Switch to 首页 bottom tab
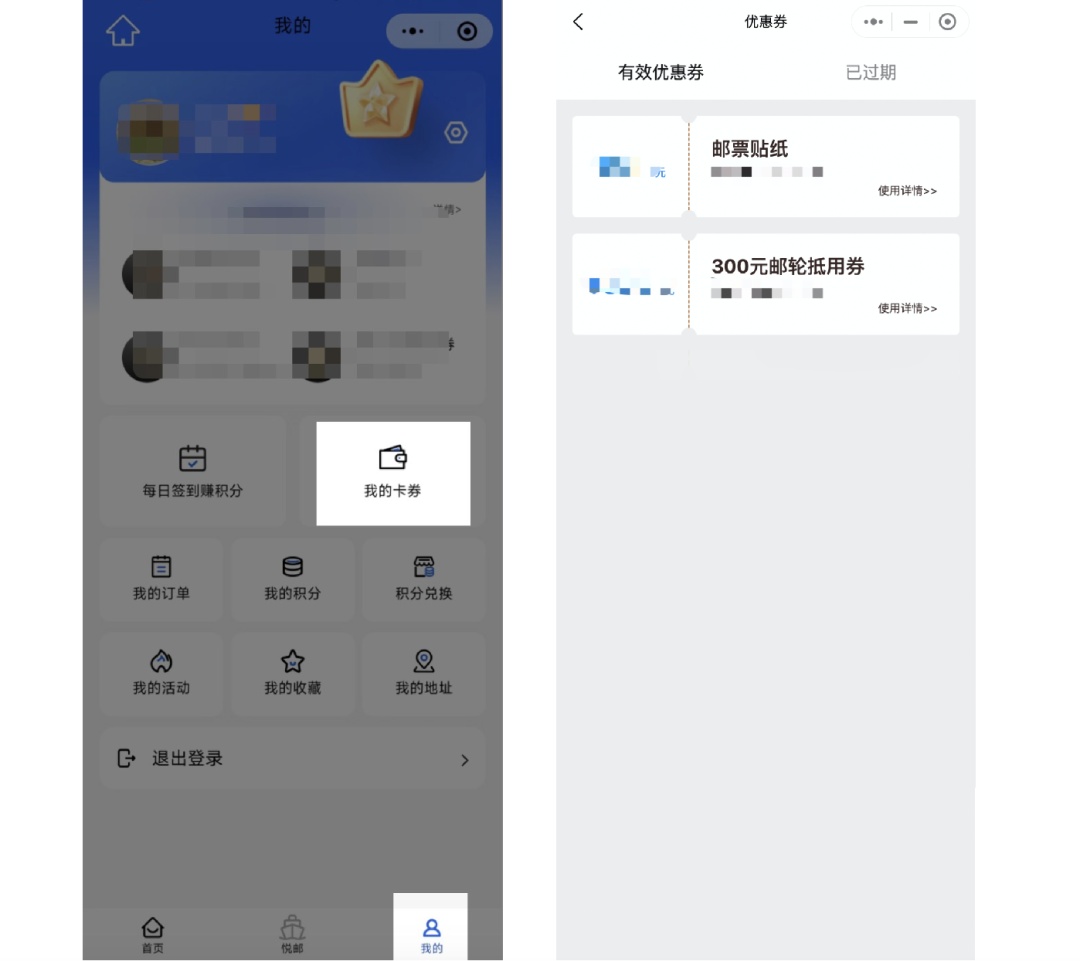 coord(153,935)
